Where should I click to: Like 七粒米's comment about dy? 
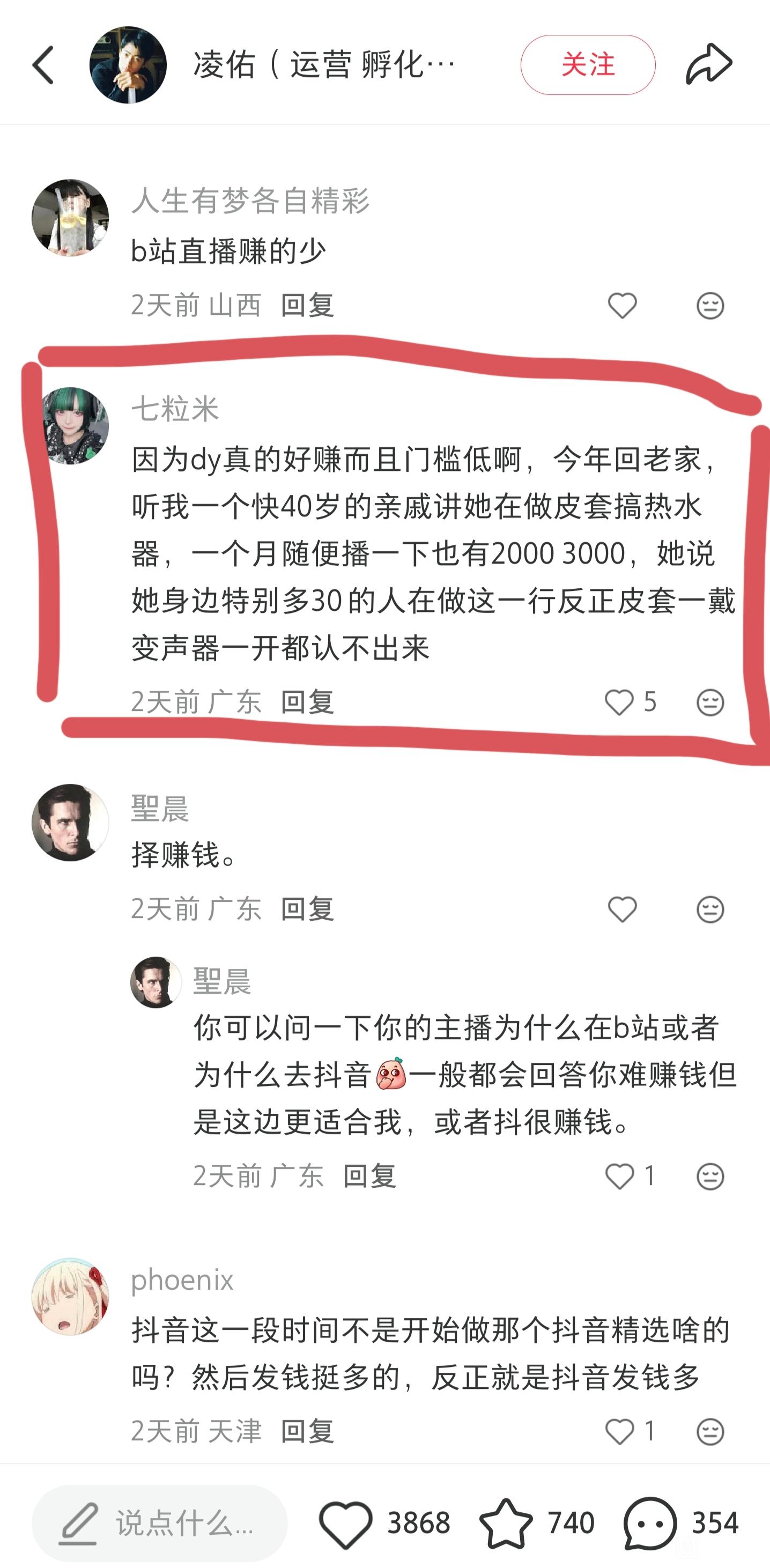[x=619, y=702]
